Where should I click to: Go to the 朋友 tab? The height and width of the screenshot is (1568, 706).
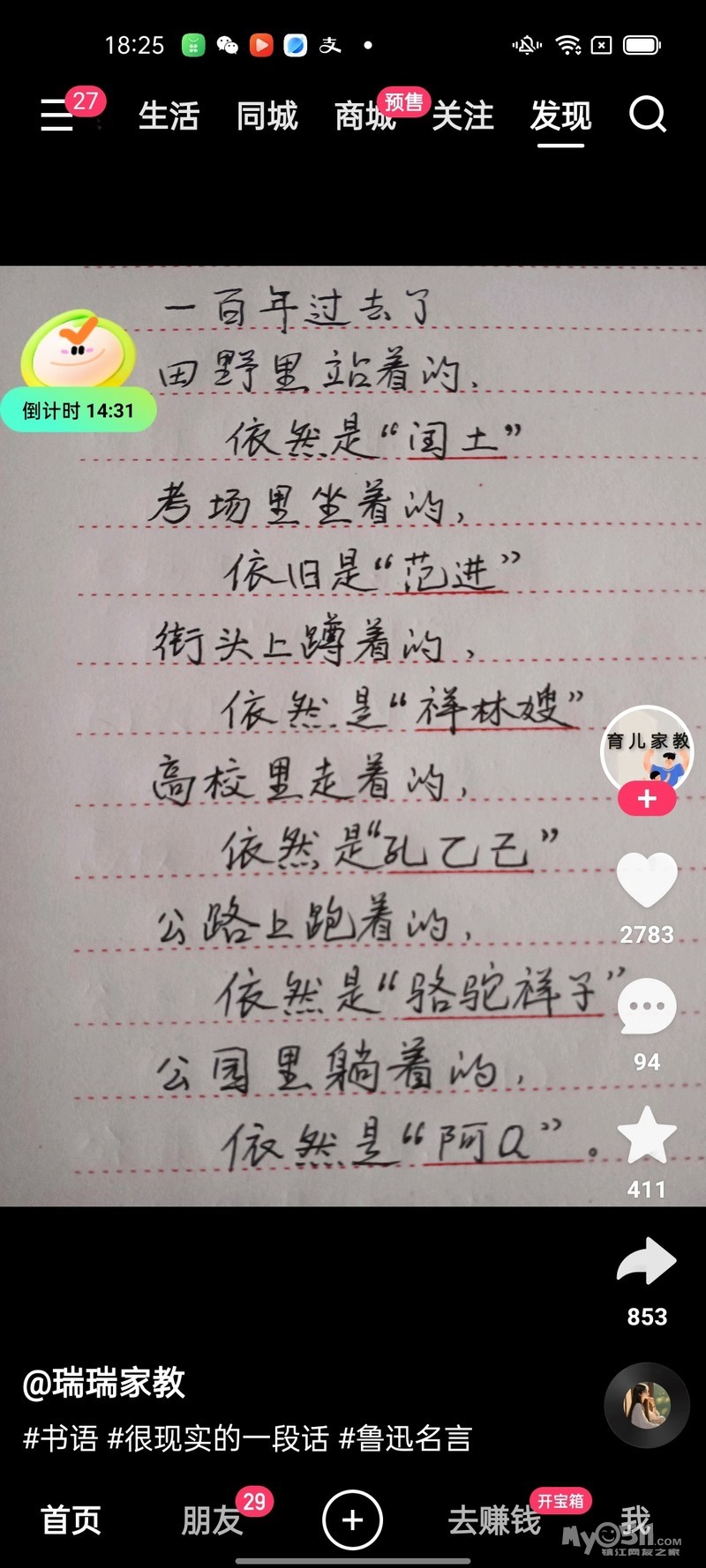pos(212,1520)
